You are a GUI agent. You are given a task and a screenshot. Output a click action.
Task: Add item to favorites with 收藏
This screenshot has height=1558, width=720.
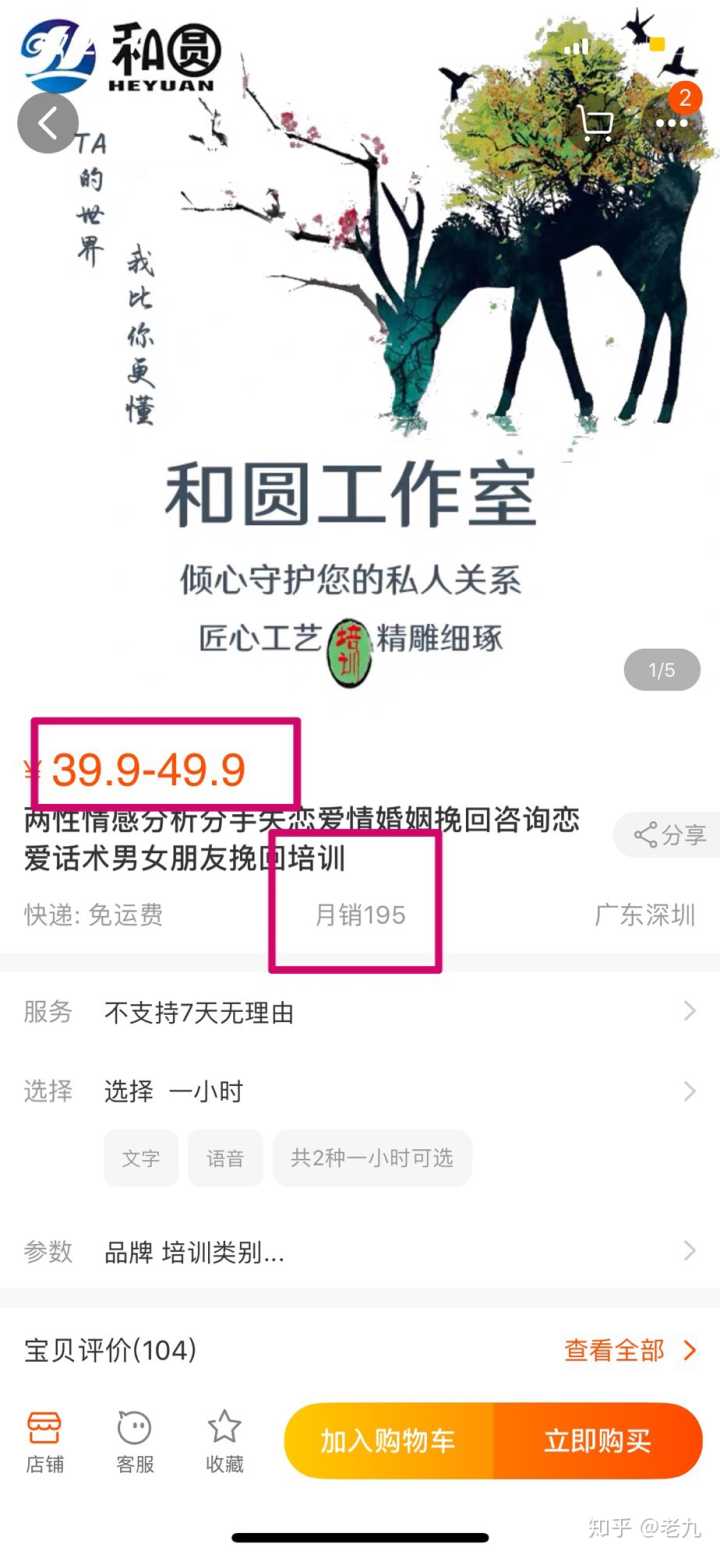coord(224,1442)
